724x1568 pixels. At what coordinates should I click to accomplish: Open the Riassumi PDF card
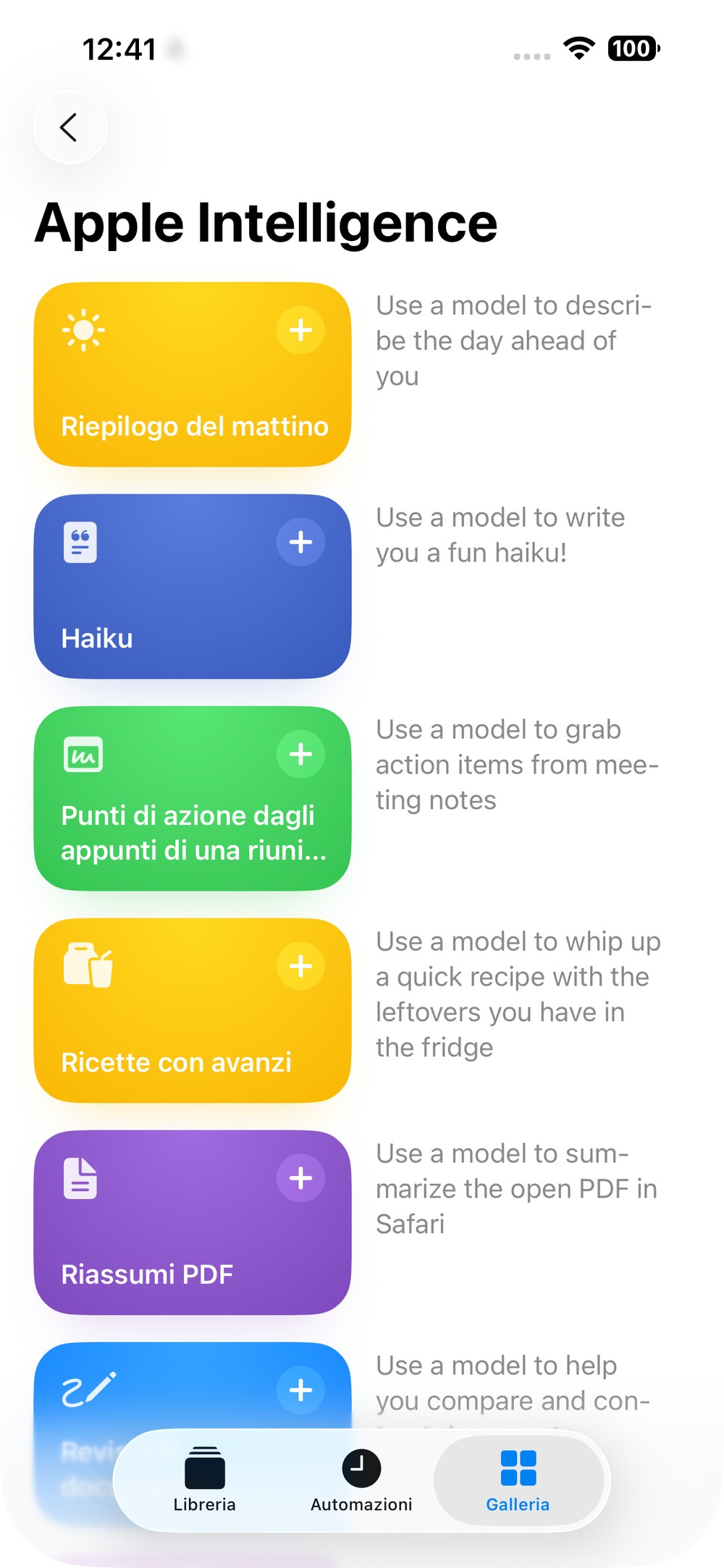(x=193, y=1222)
